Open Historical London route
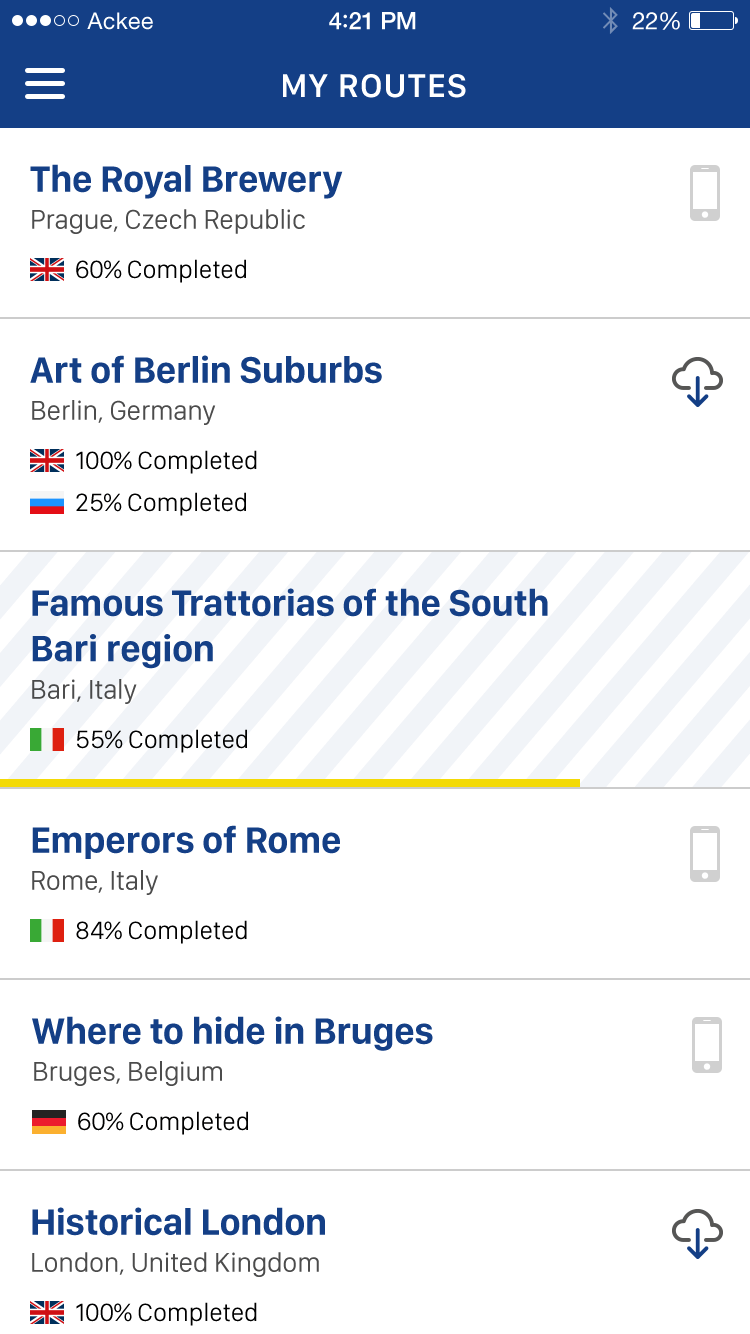Image resolution: width=750 pixels, height=1334 pixels. point(375,1252)
